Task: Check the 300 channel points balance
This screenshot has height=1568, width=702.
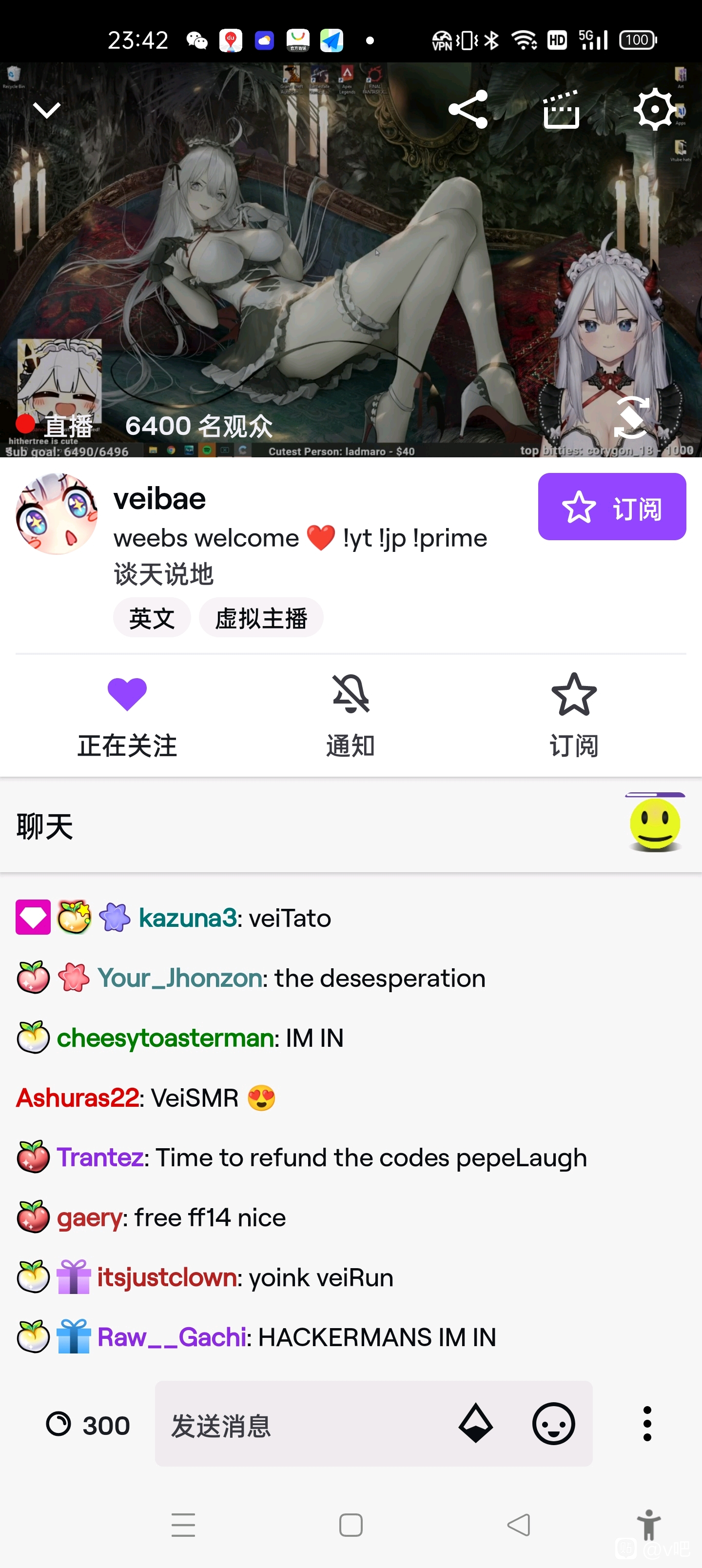Action: click(88, 1425)
